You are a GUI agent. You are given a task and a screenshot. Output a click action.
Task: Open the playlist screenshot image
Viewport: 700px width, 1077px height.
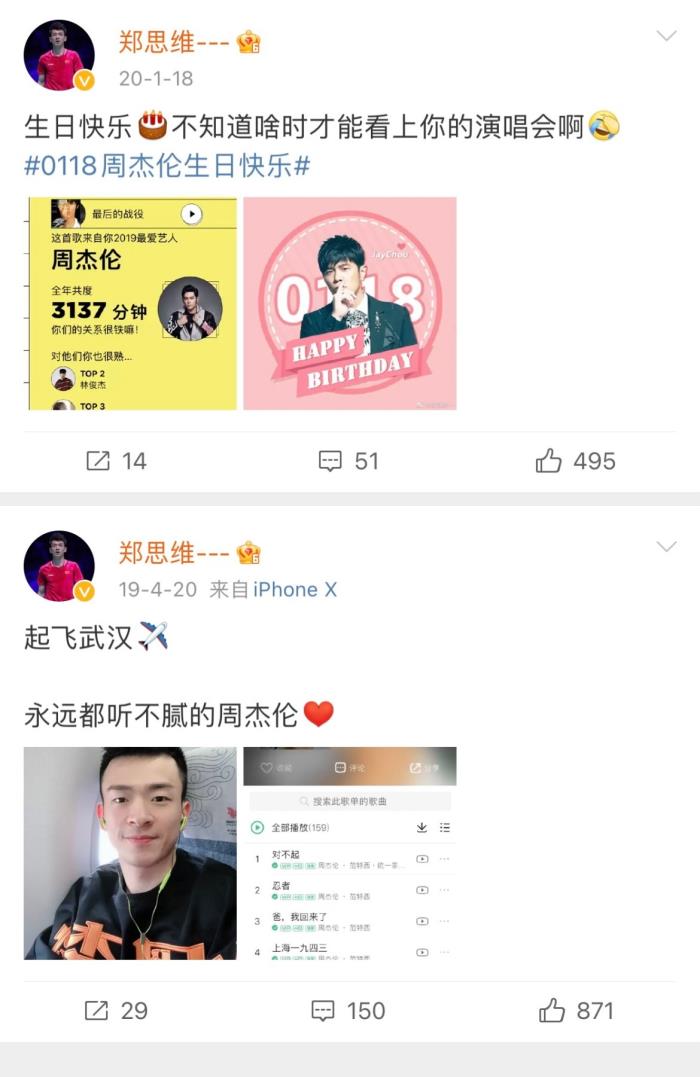[x=350, y=853]
